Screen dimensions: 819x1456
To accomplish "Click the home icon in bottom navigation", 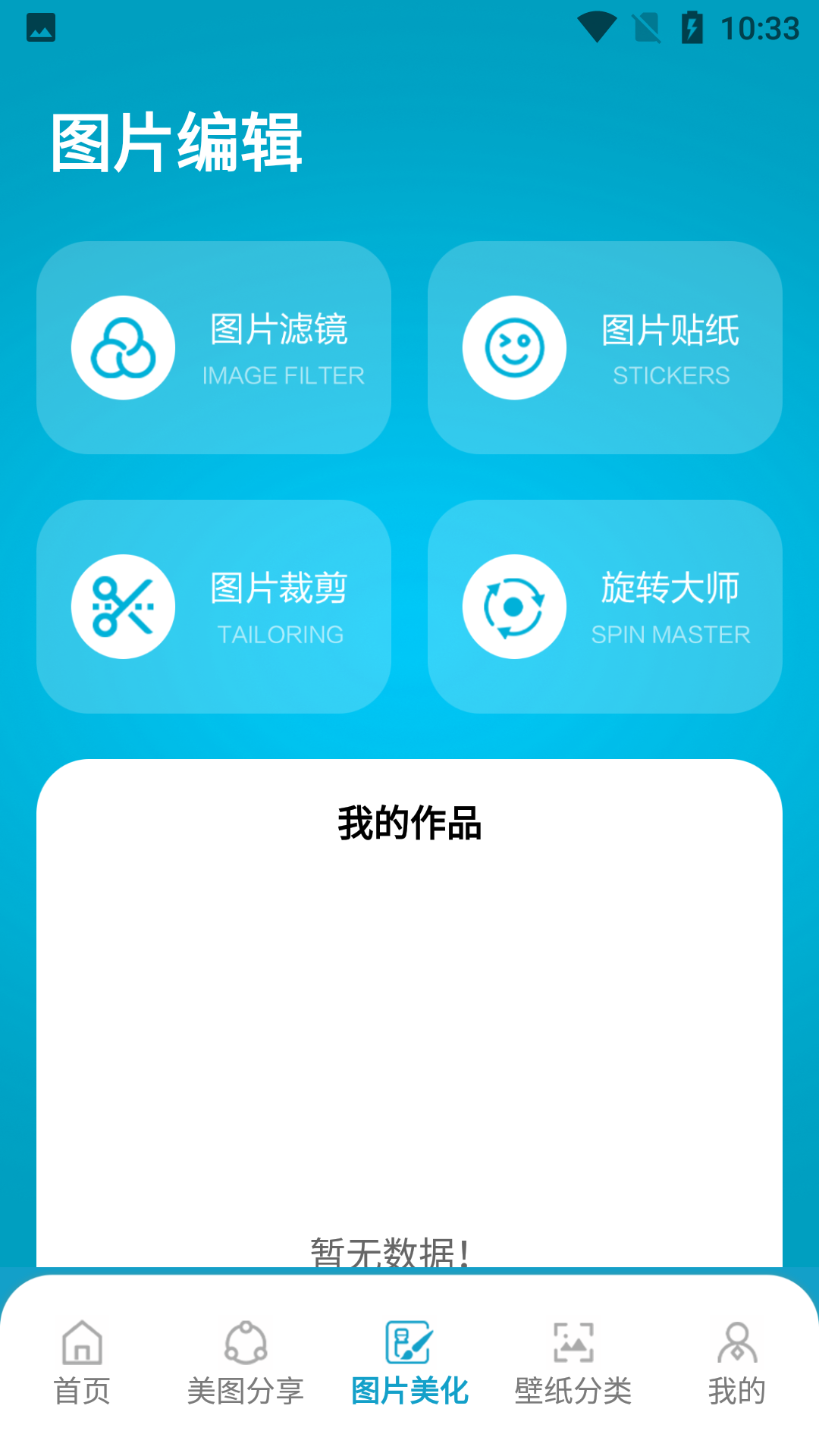I will point(82,1341).
